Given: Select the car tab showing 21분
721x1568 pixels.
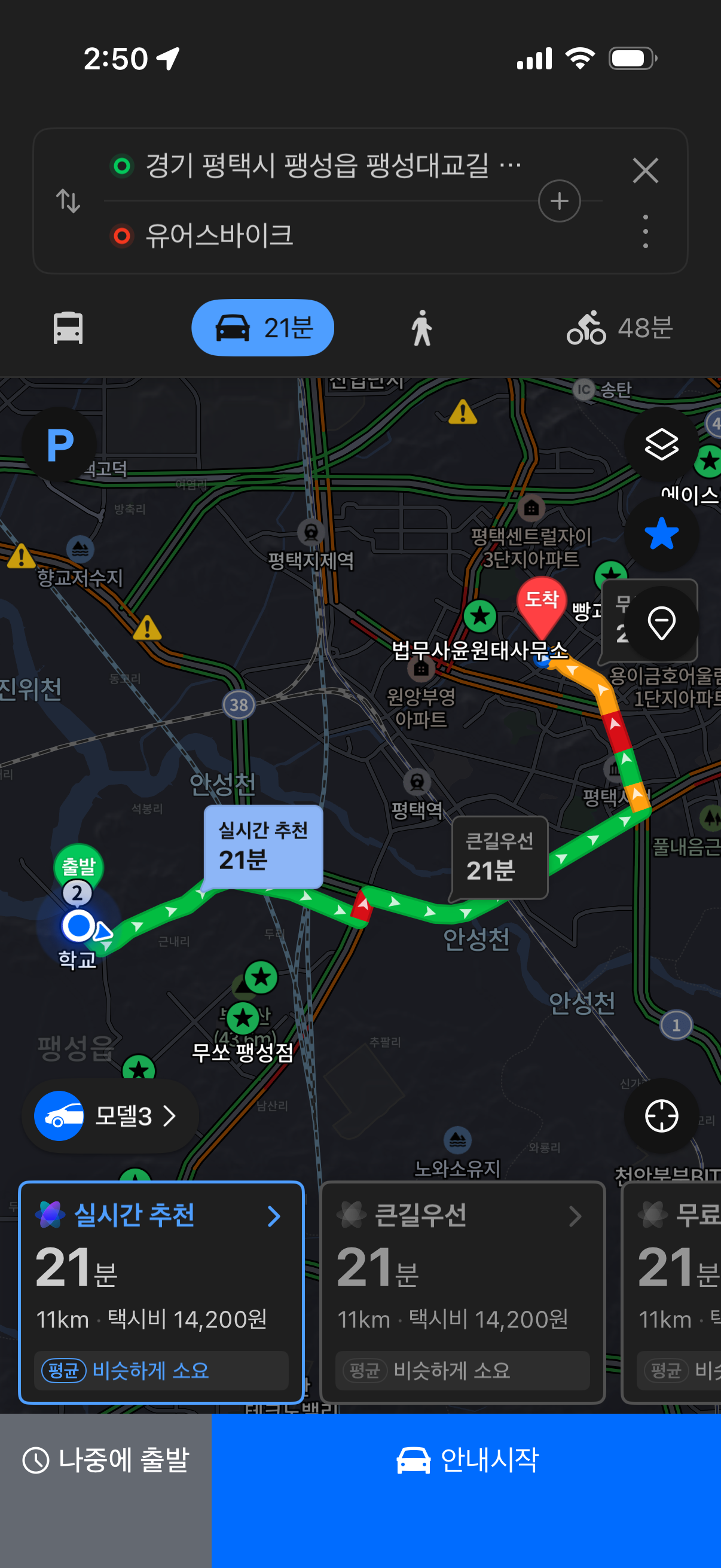Looking at the screenshot, I should click(263, 328).
